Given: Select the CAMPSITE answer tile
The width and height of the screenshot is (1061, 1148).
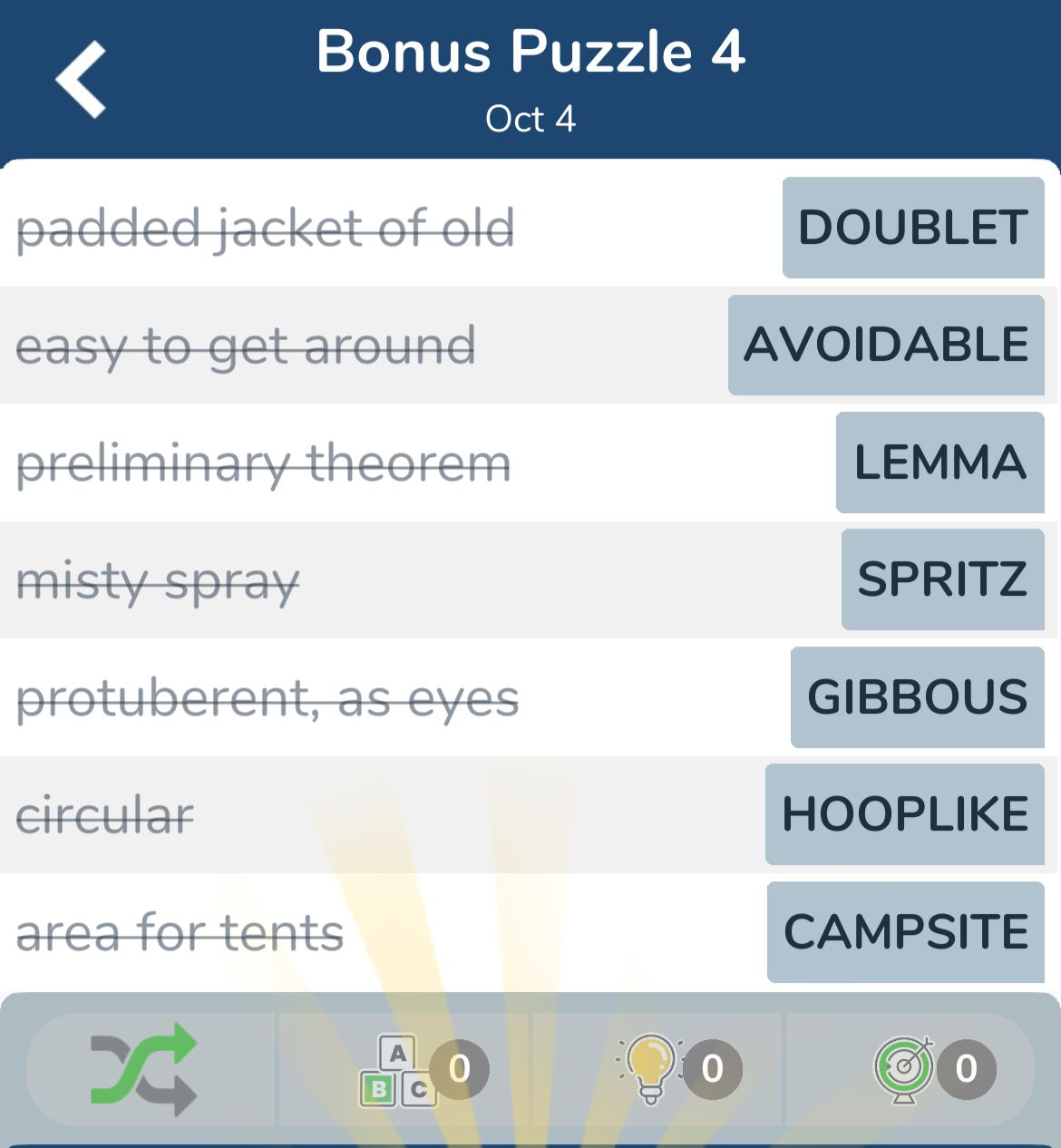Looking at the screenshot, I should click(x=905, y=932).
